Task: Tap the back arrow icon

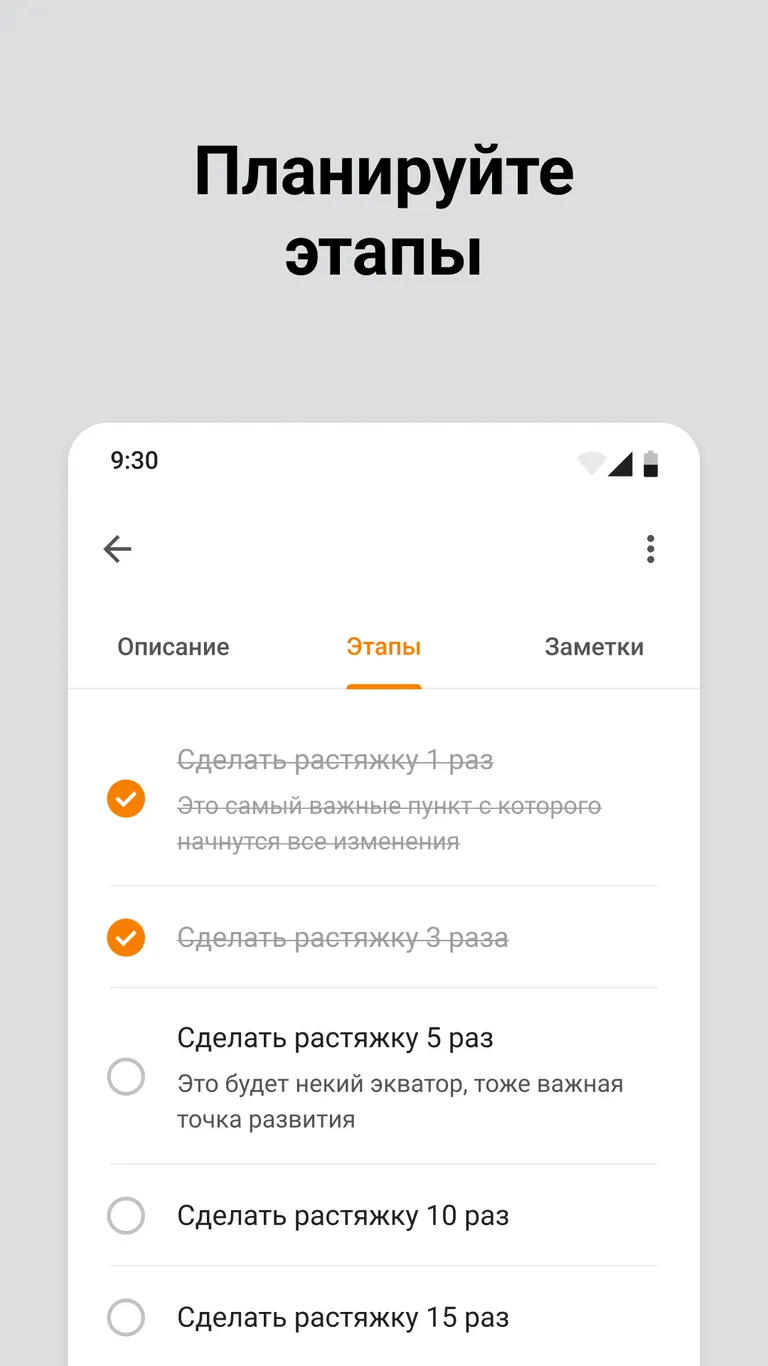Action: 117,549
